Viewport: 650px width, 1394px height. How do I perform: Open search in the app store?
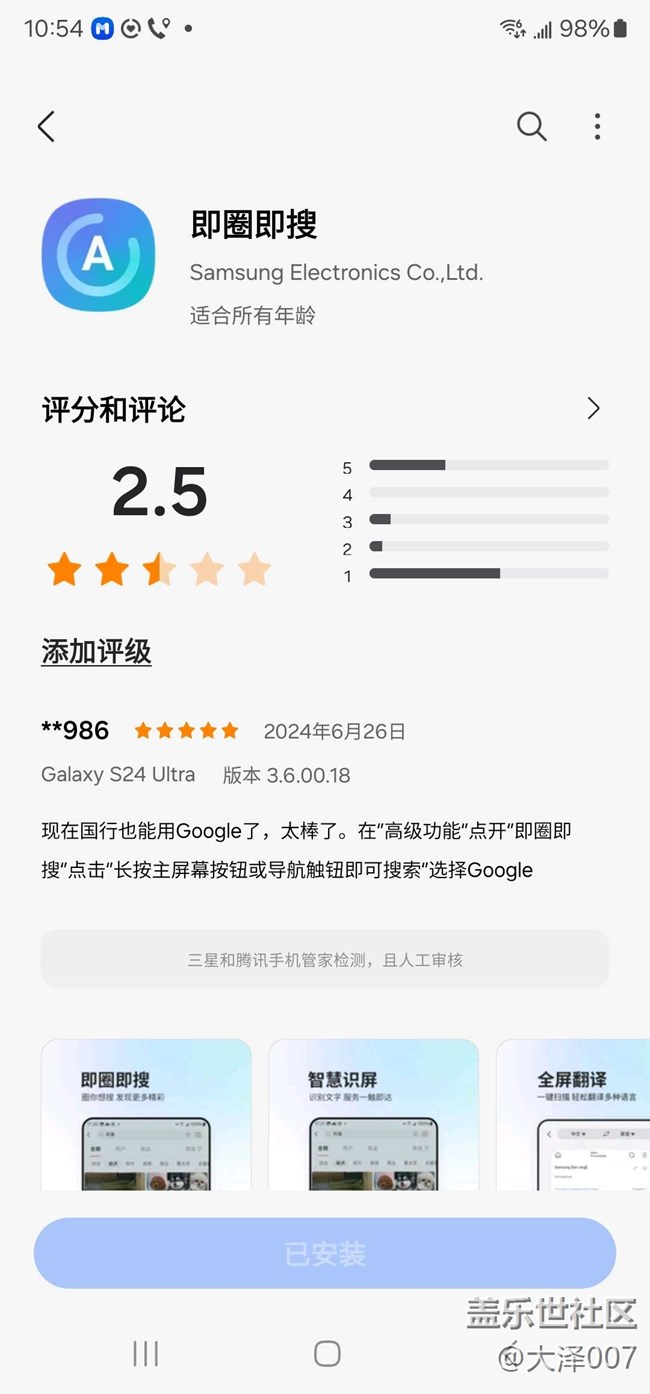tap(531, 126)
